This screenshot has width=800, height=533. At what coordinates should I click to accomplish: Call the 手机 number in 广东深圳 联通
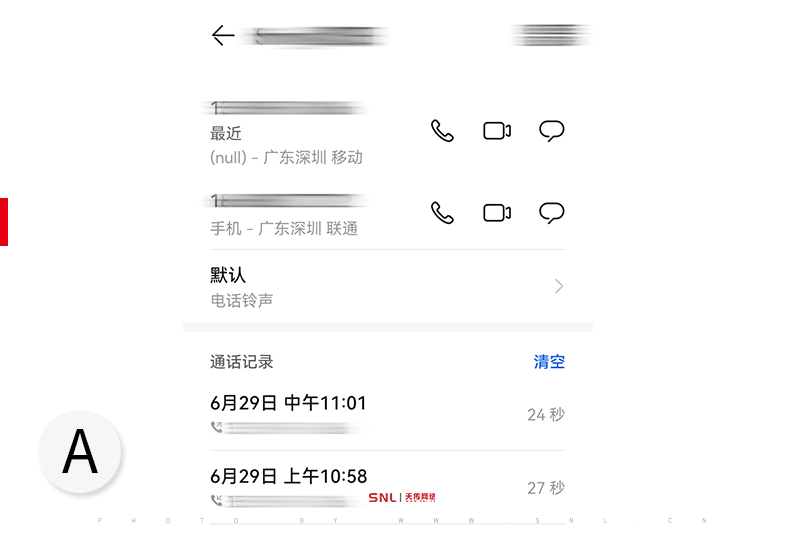(442, 212)
